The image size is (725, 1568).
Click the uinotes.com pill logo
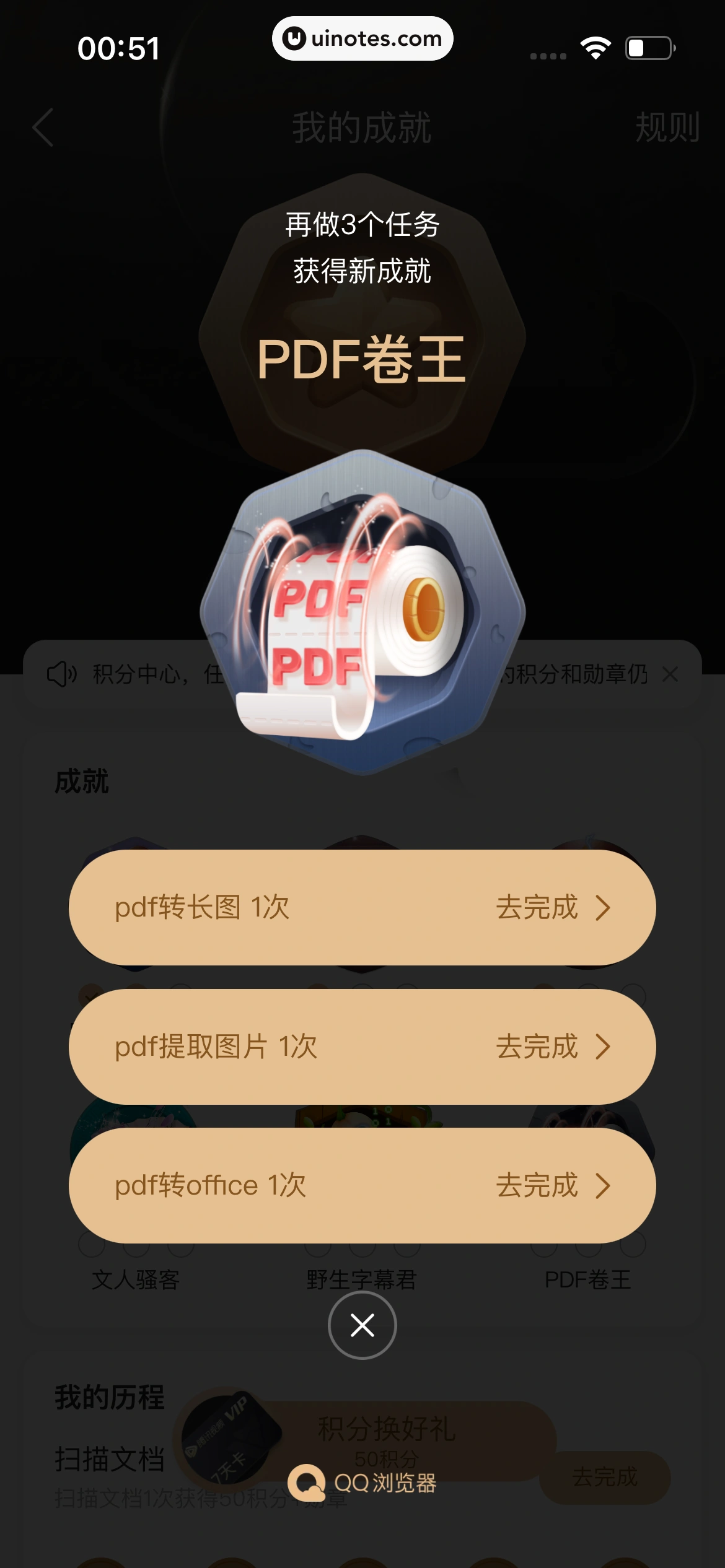pos(362,38)
